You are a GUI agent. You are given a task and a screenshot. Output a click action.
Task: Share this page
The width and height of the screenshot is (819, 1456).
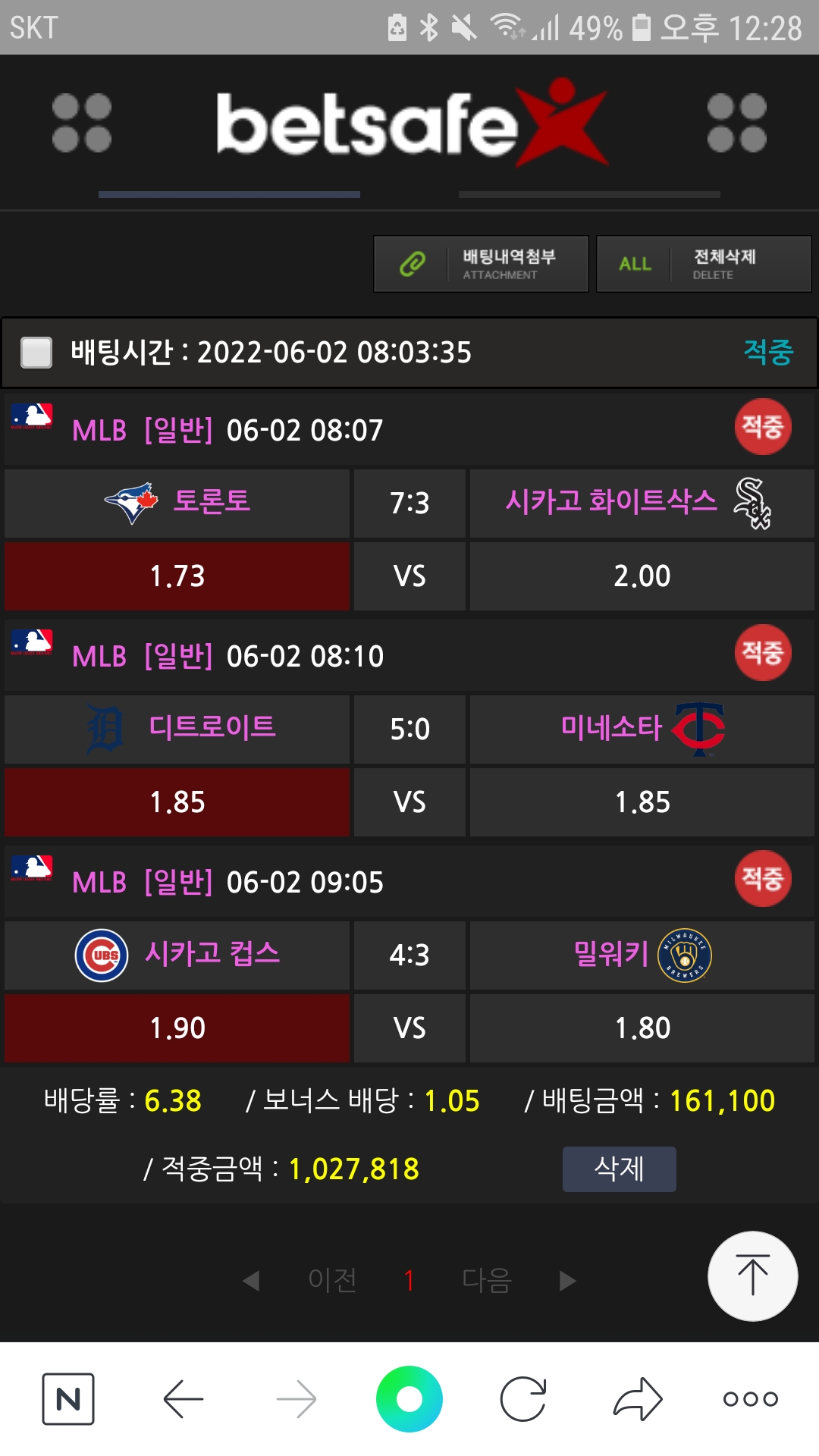pos(638,1398)
